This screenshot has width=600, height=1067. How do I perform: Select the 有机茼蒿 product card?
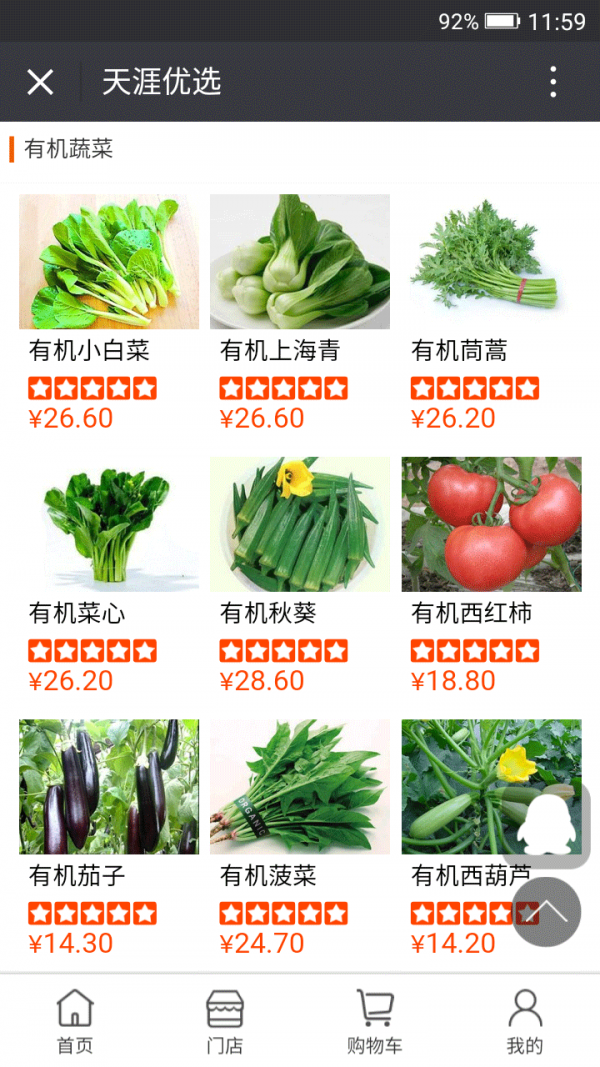click(x=490, y=263)
